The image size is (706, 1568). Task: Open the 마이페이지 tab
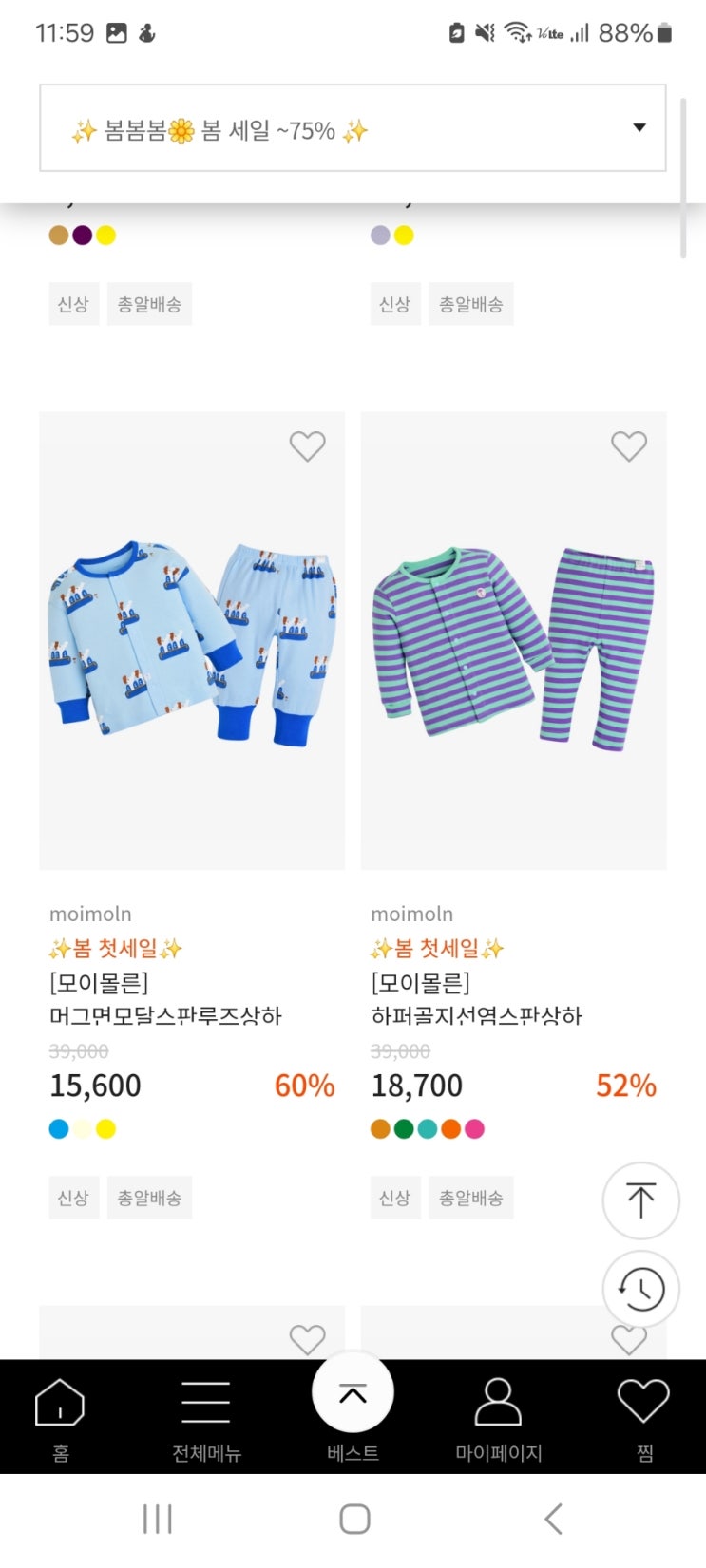(498, 1417)
